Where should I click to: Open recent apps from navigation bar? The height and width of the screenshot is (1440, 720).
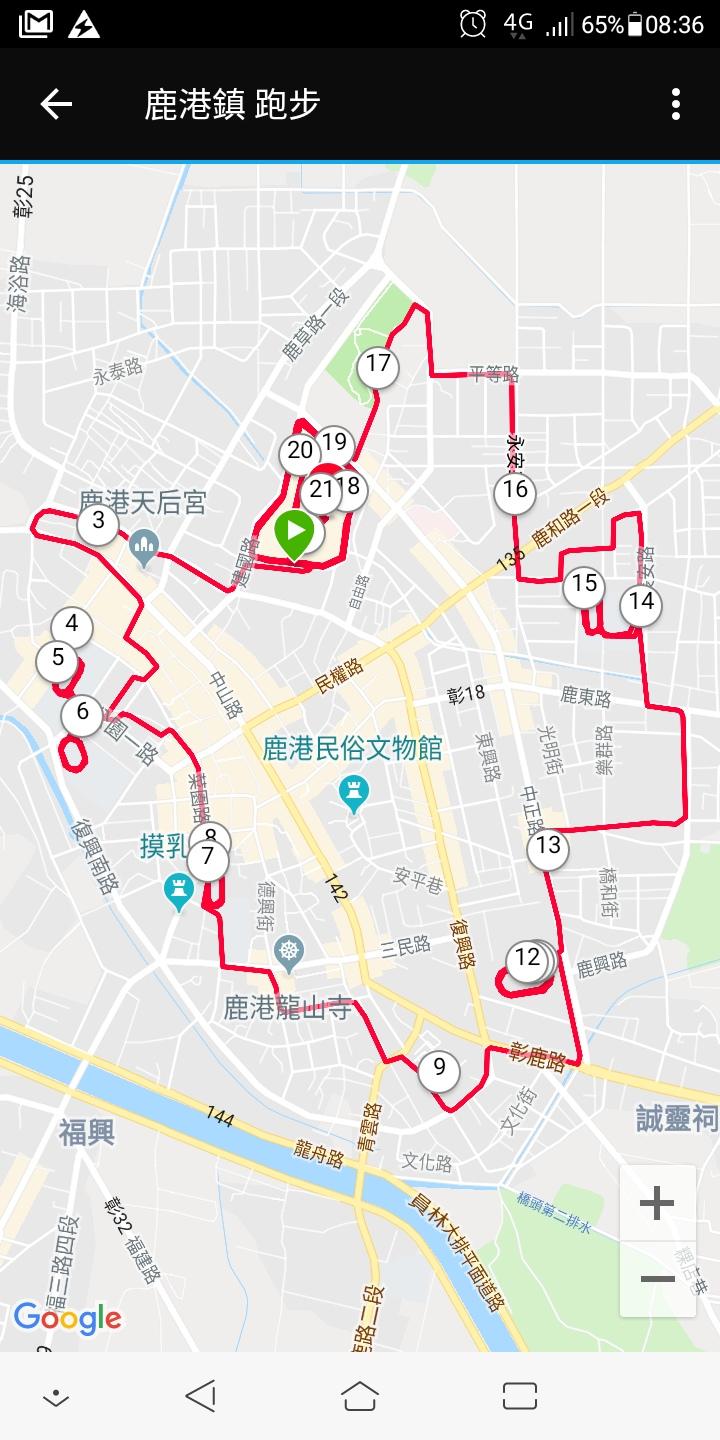click(x=520, y=1396)
